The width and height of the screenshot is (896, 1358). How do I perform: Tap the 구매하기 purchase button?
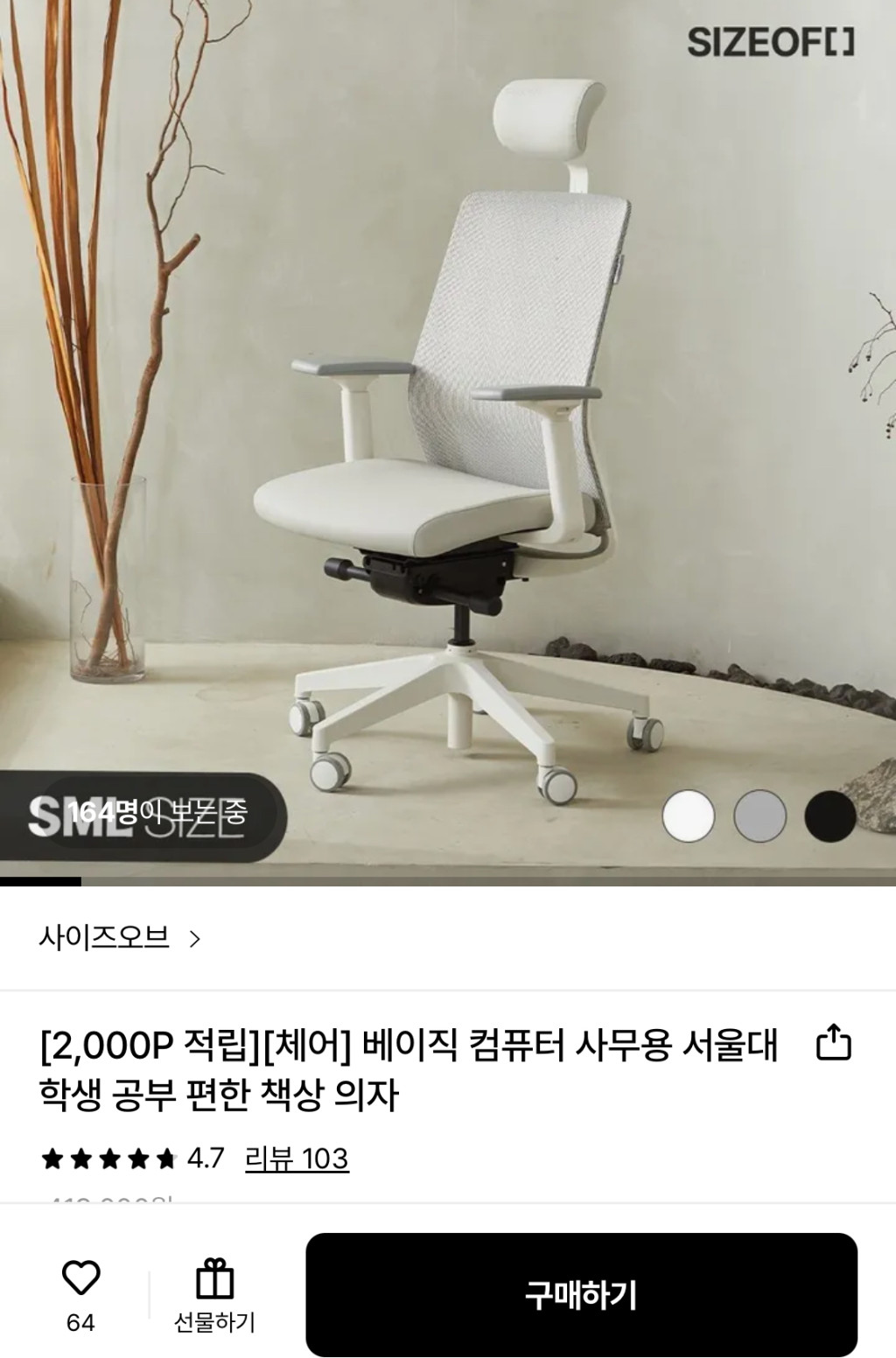581,1294
